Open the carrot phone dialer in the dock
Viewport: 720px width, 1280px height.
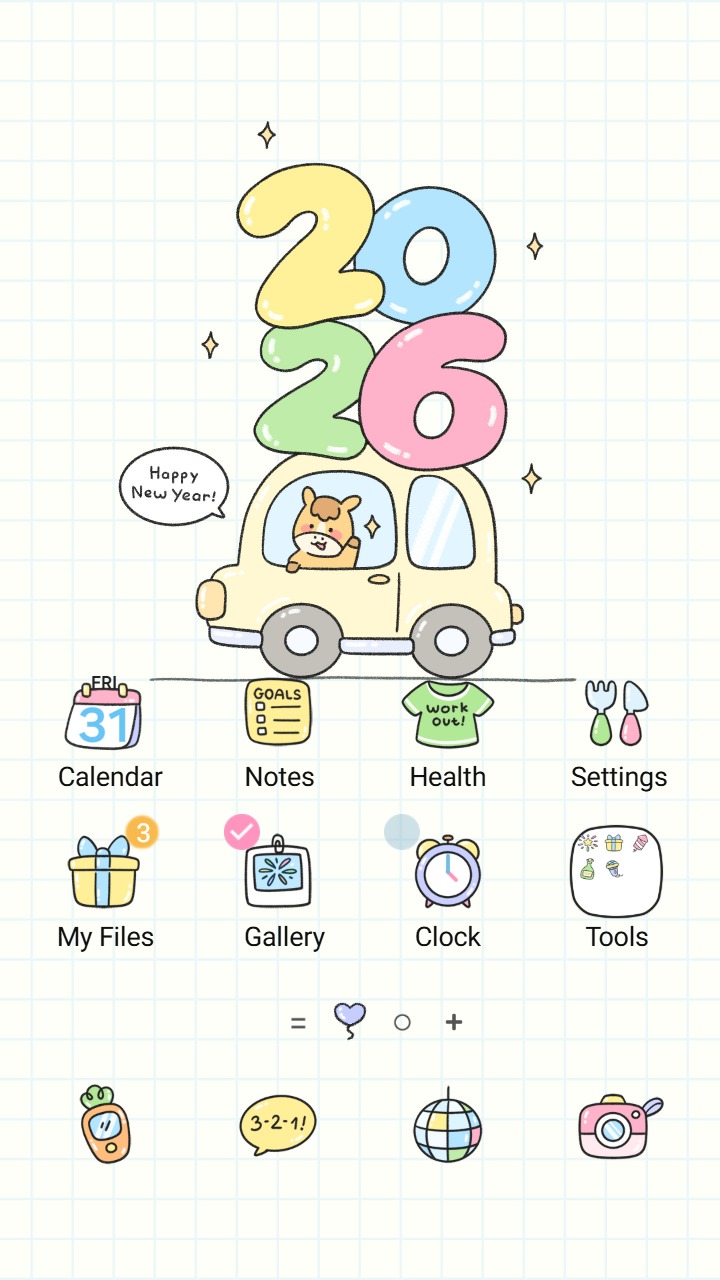click(x=105, y=1124)
